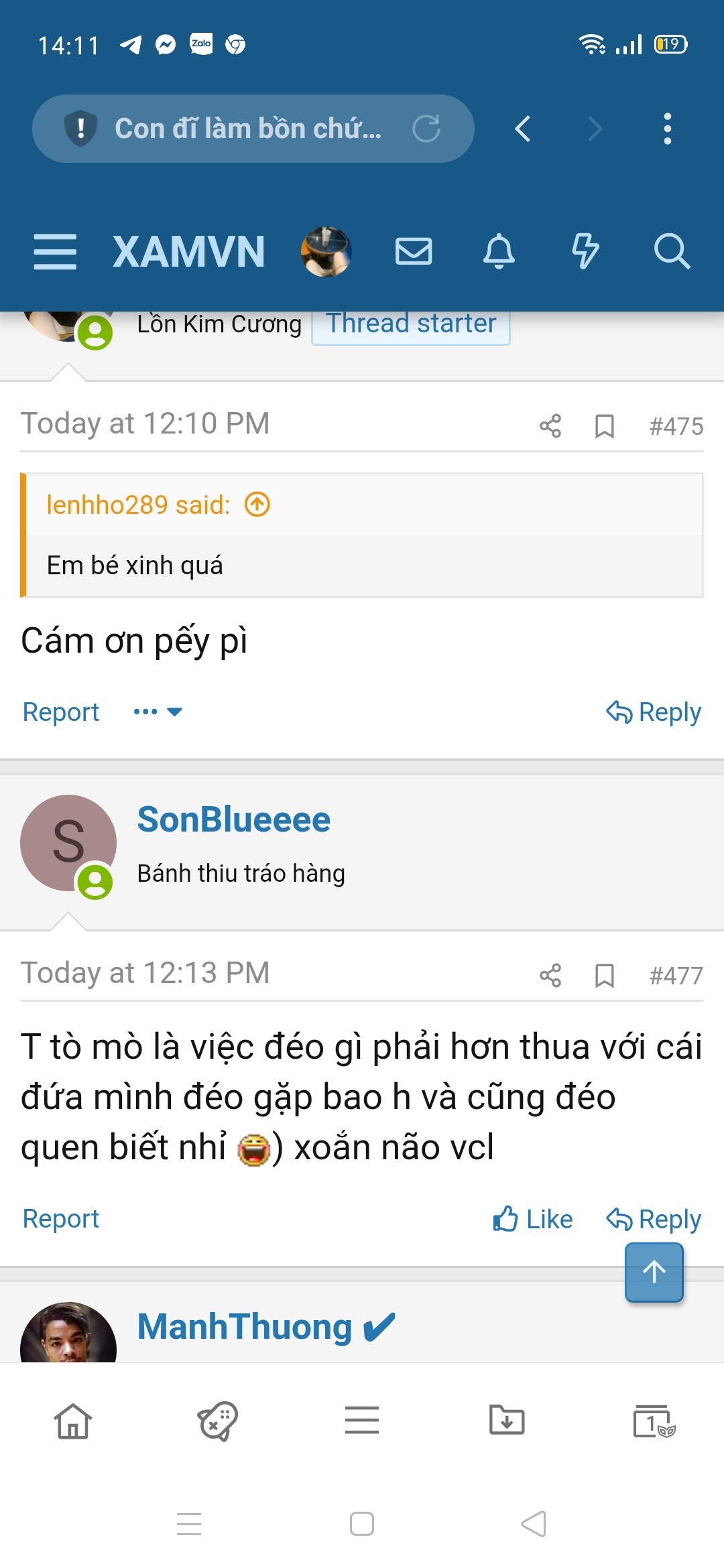Open the What's new lightning icon

[585, 252]
